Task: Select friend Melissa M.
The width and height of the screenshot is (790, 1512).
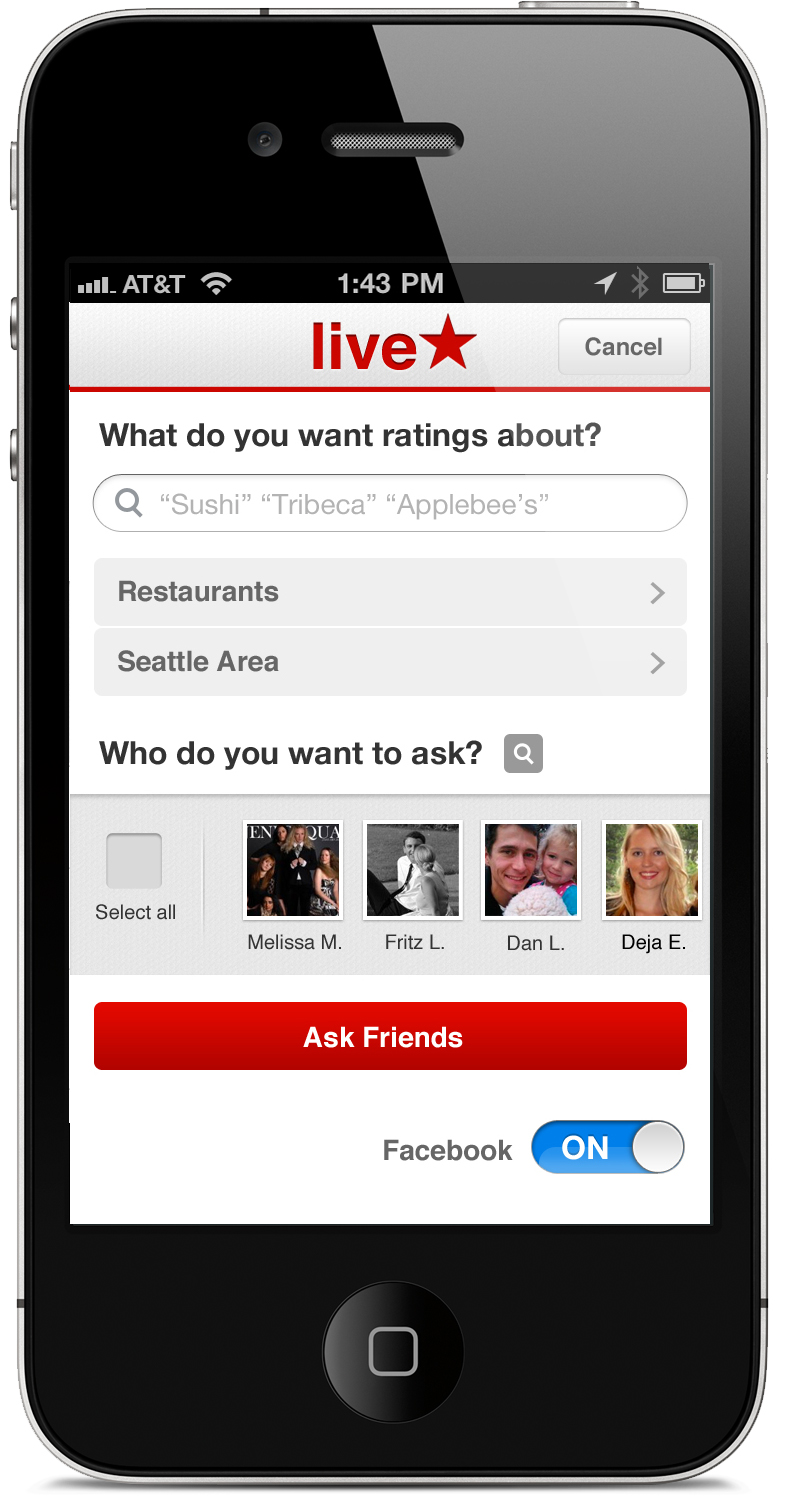Action: pos(293,871)
